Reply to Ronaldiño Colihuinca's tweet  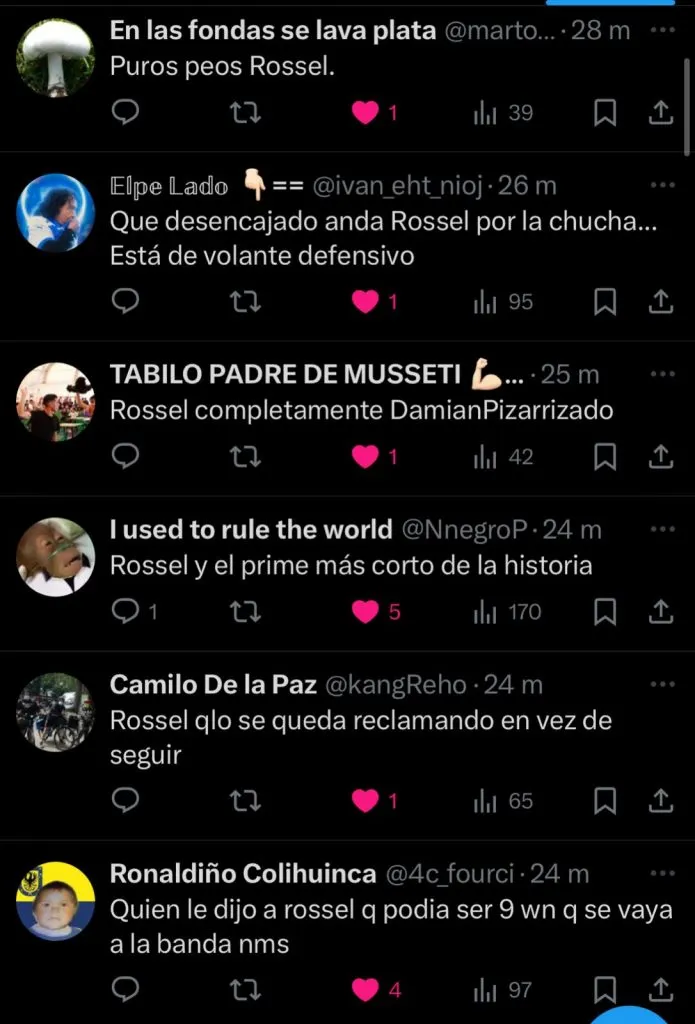[124, 990]
